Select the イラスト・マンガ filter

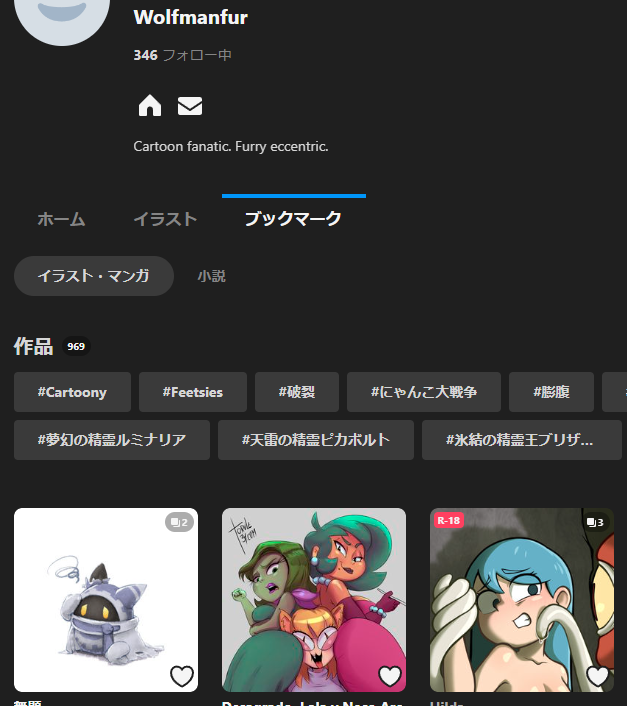coord(94,276)
